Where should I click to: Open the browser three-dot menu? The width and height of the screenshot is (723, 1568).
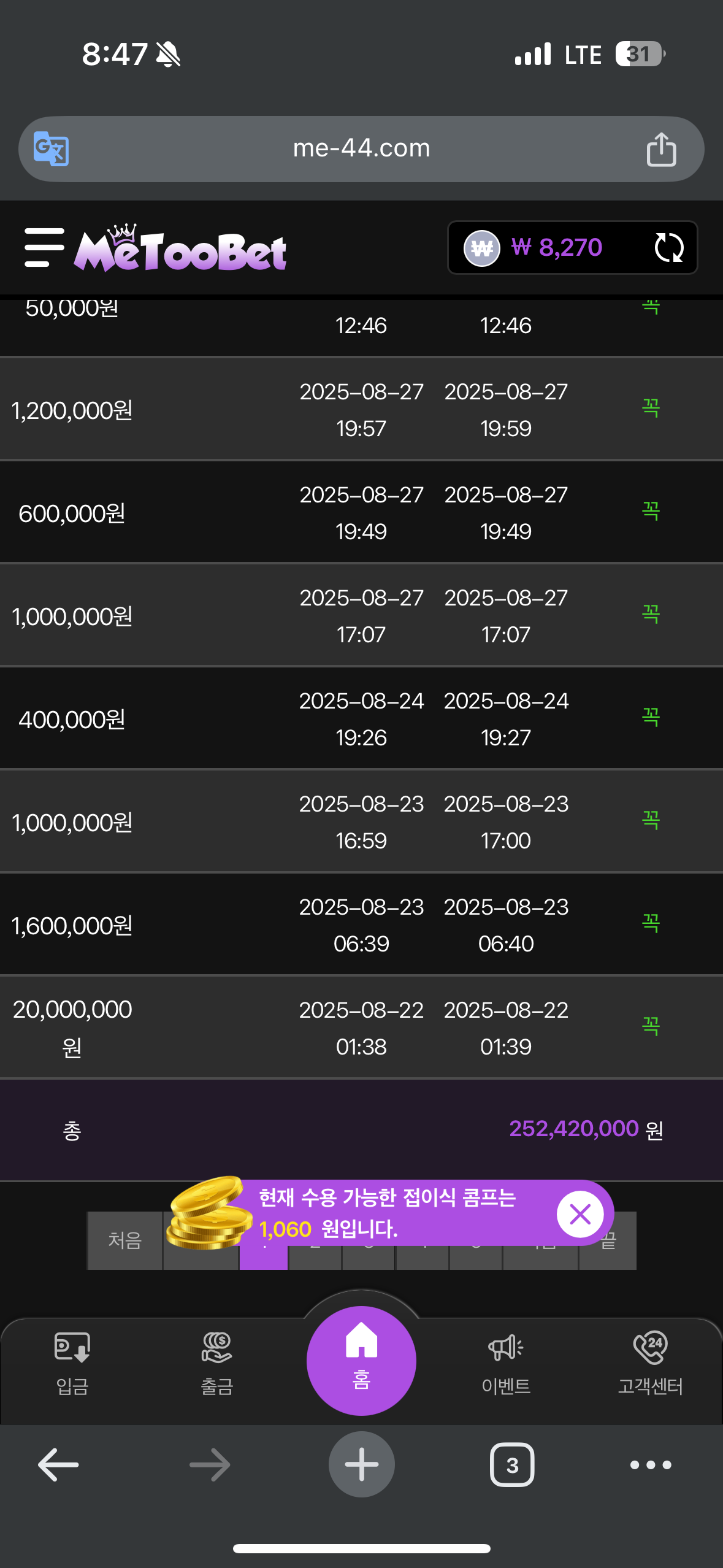pyautogui.click(x=651, y=1465)
